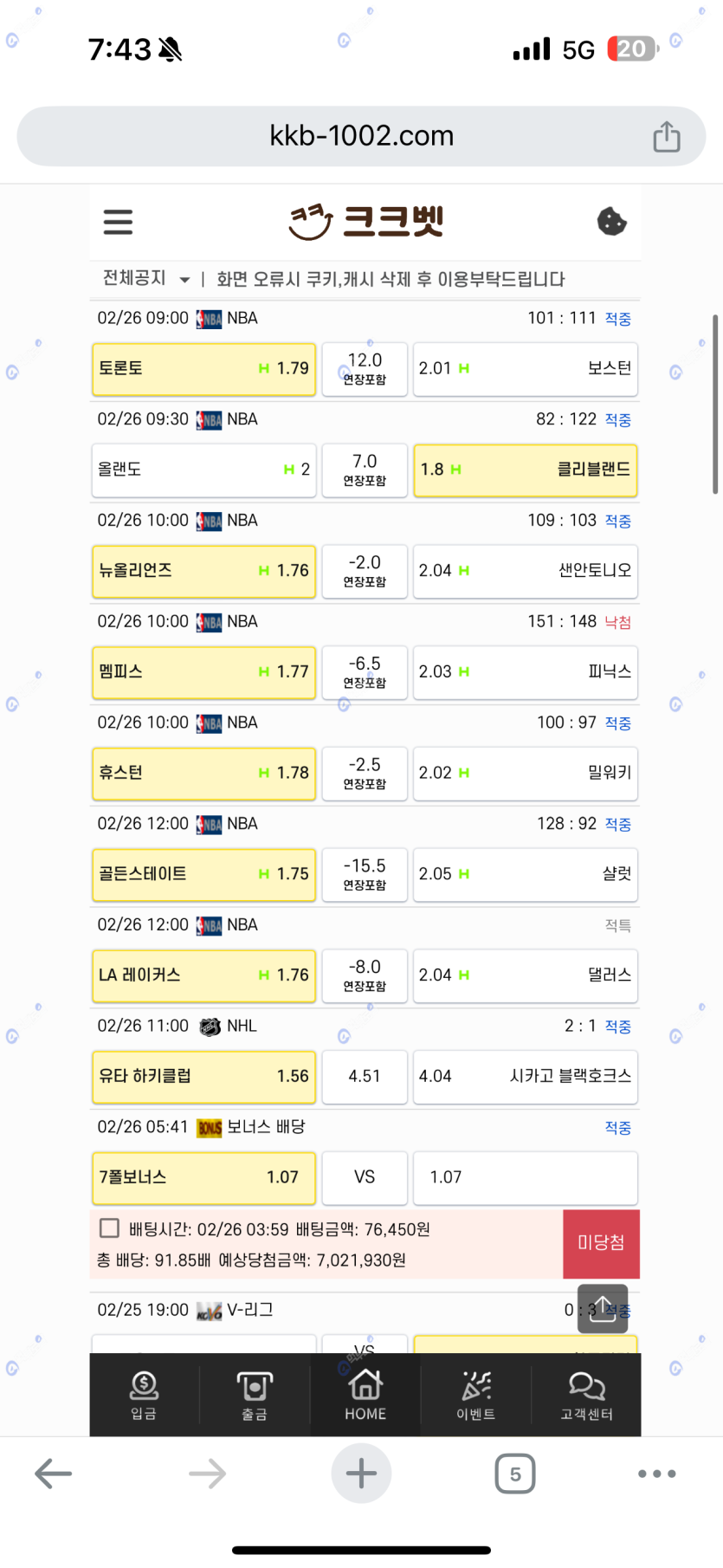Image resolution: width=723 pixels, height=1568 pixels.
Task: Tick the checkbox beside 배팅시간
Action: click(x=110, y=1228)
